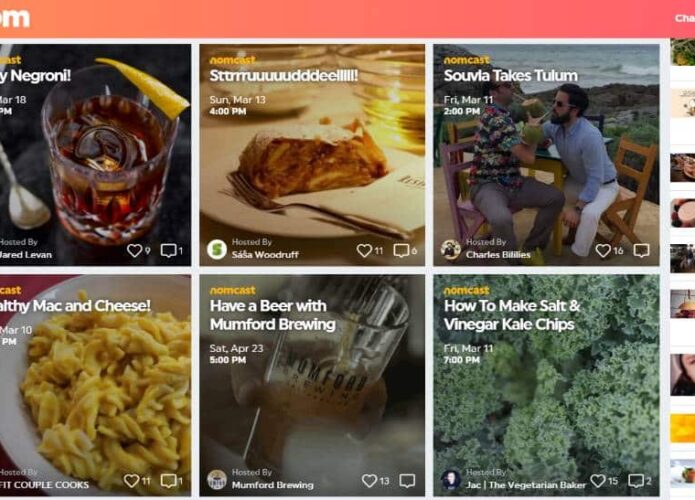The image size is (695, 500).
Task: Like the Mac and Cheese nomcast
Action: [131, 481]
